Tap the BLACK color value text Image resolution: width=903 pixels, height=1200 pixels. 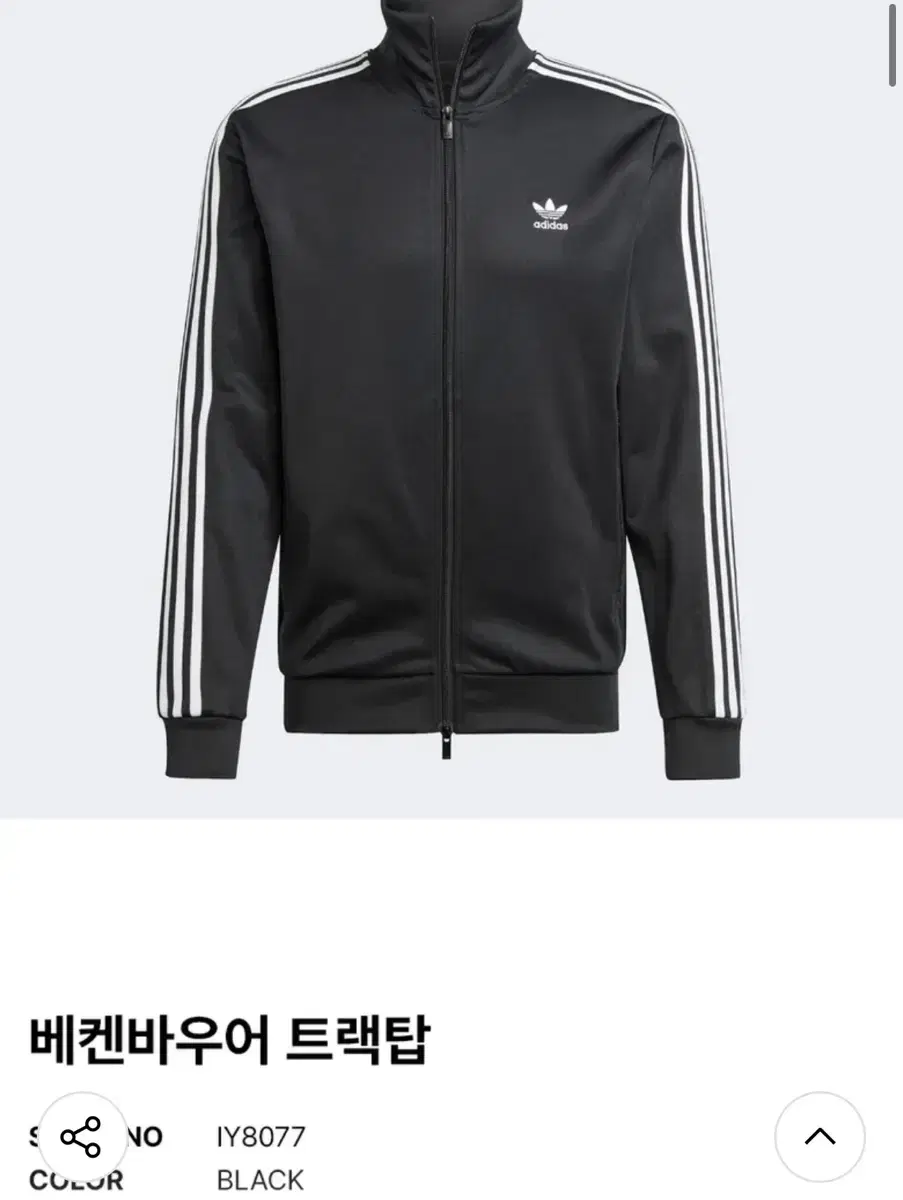258,1180
